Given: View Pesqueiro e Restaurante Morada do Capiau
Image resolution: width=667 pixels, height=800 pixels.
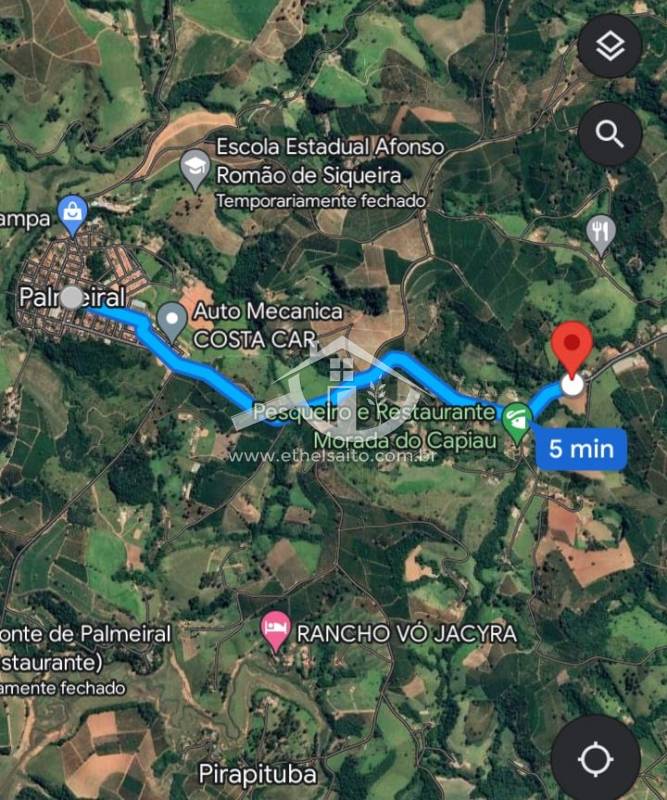Looking at the screenshot, I should 517,420.
